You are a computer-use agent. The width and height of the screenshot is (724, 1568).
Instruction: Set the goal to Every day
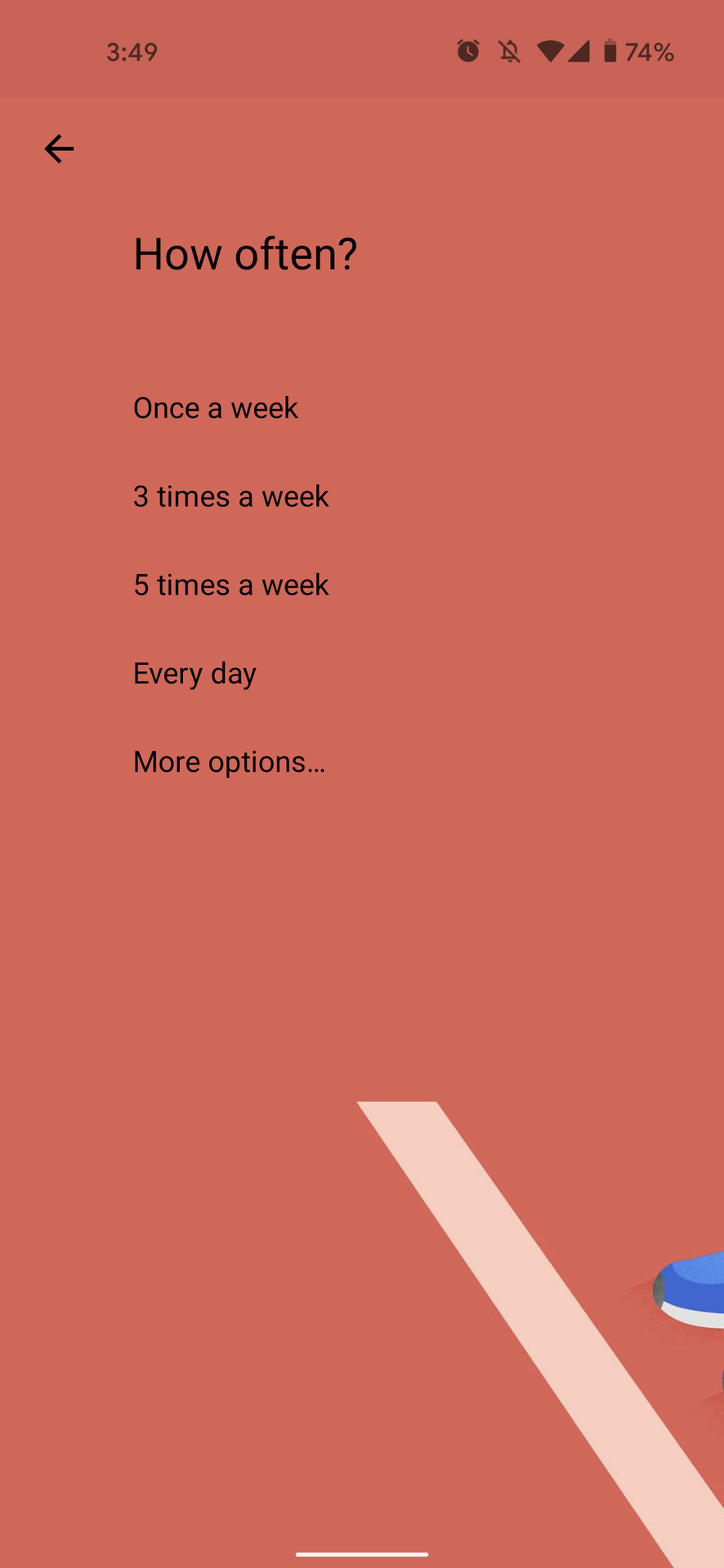click(195, 674)
